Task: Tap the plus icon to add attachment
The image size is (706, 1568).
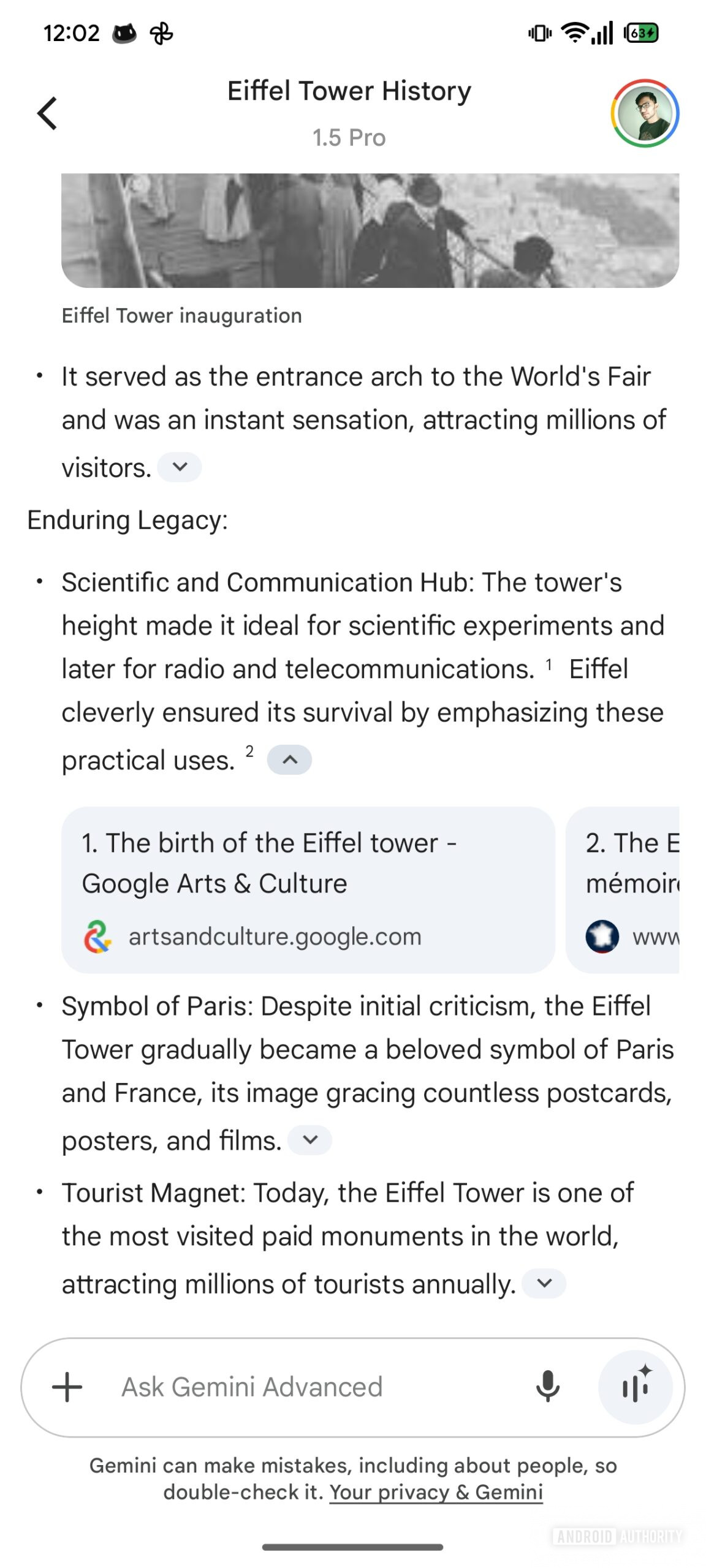Action: point(67,1387)
